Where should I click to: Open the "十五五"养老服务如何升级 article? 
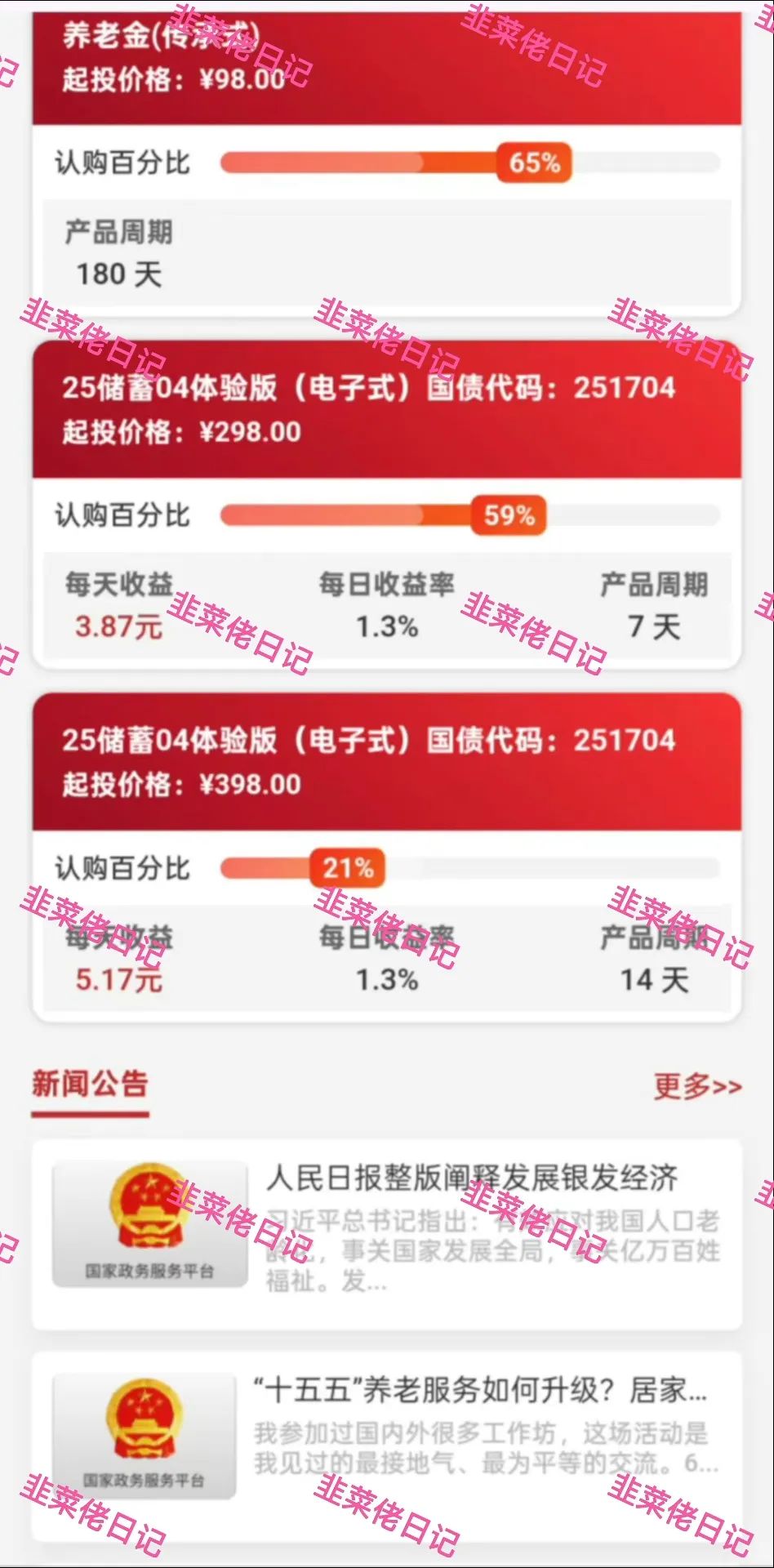[478, 1390]
